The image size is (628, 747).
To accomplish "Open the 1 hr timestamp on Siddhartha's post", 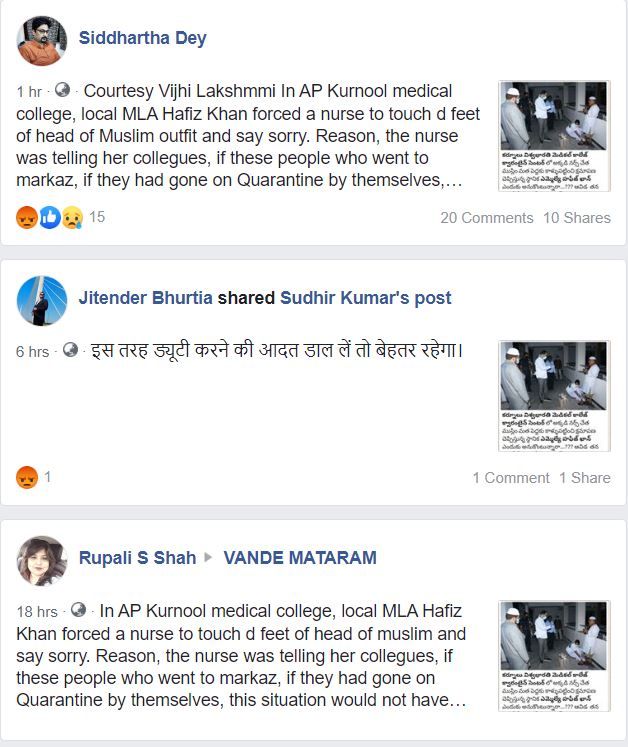I will tap(29, 91).
